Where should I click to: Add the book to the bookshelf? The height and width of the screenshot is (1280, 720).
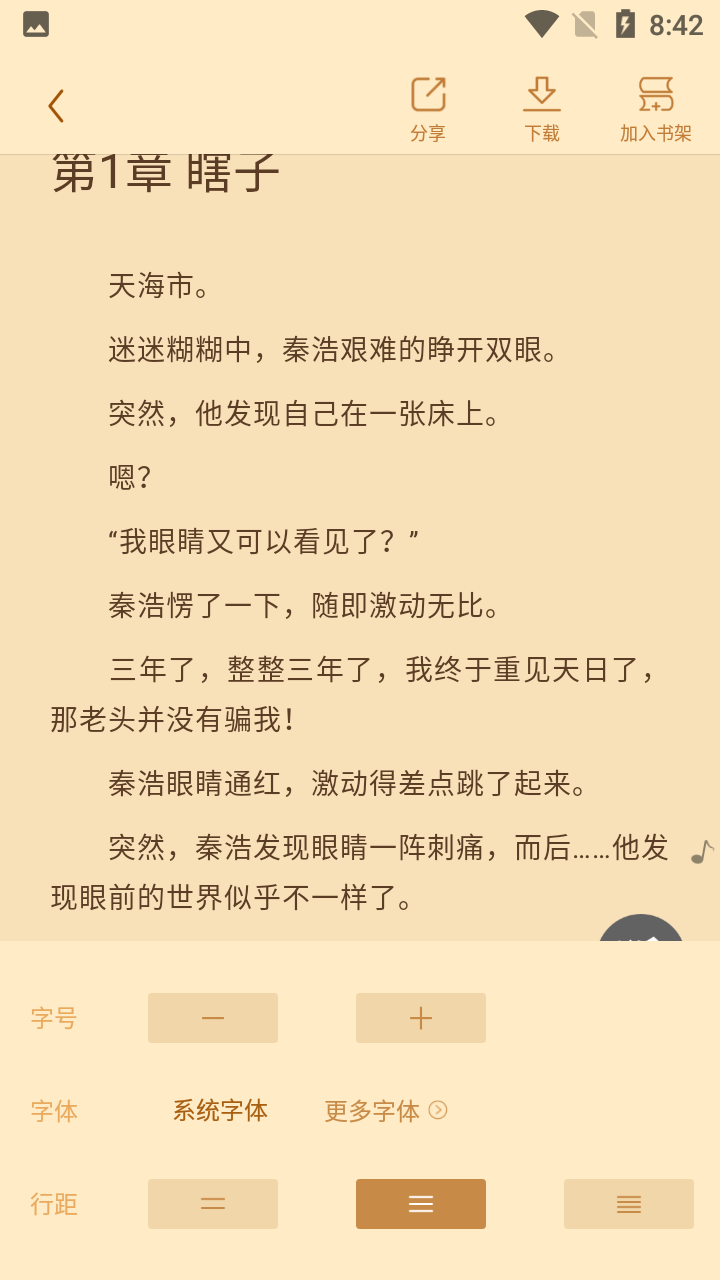(656, 109)
